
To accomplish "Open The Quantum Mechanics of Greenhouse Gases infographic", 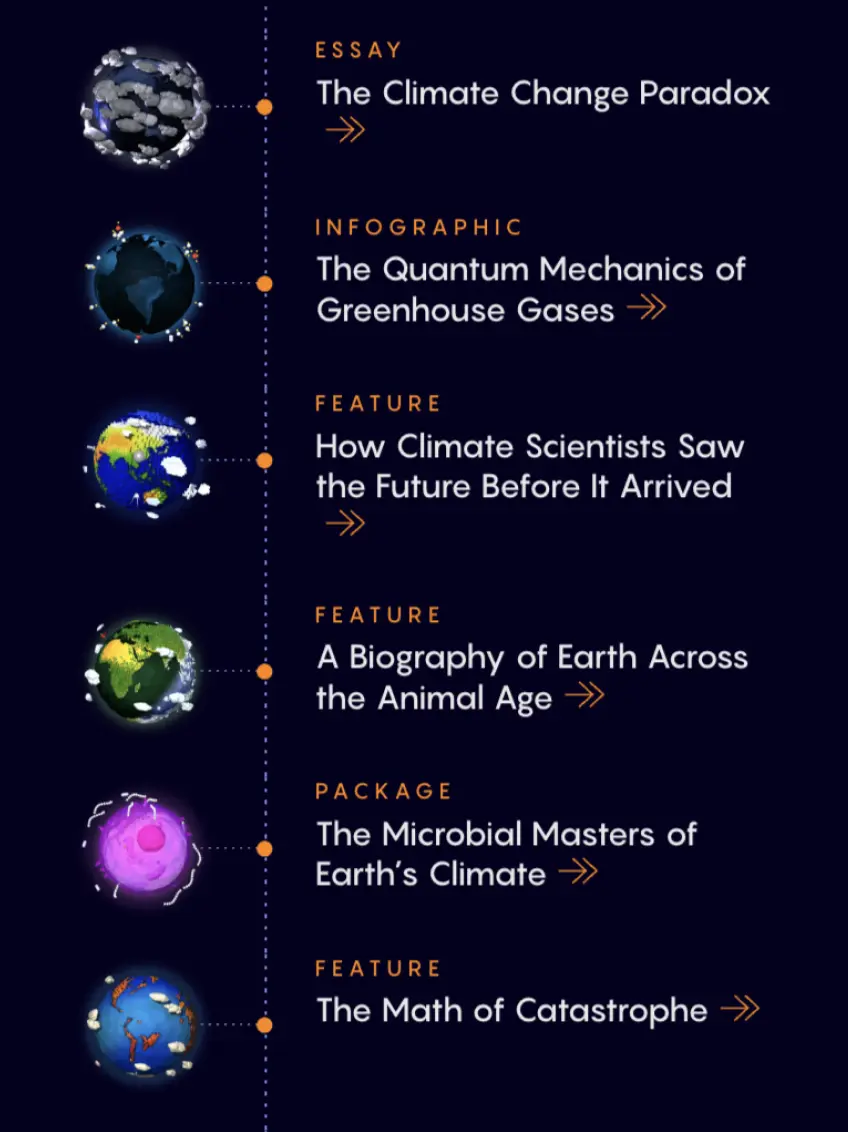I will tap(530, 289).
